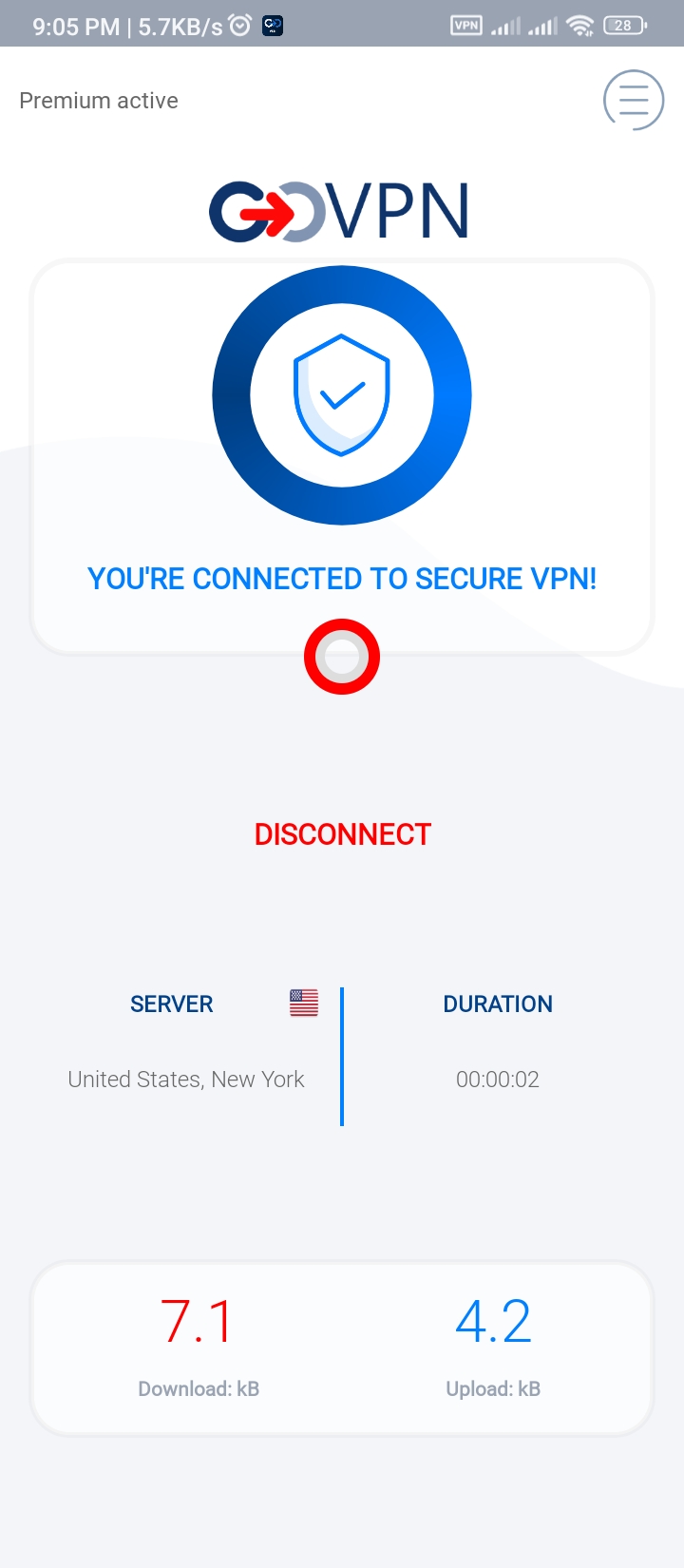Select the DURATION section header
The height and width of the screenshot is (1568, 684).
[498, 1004]
